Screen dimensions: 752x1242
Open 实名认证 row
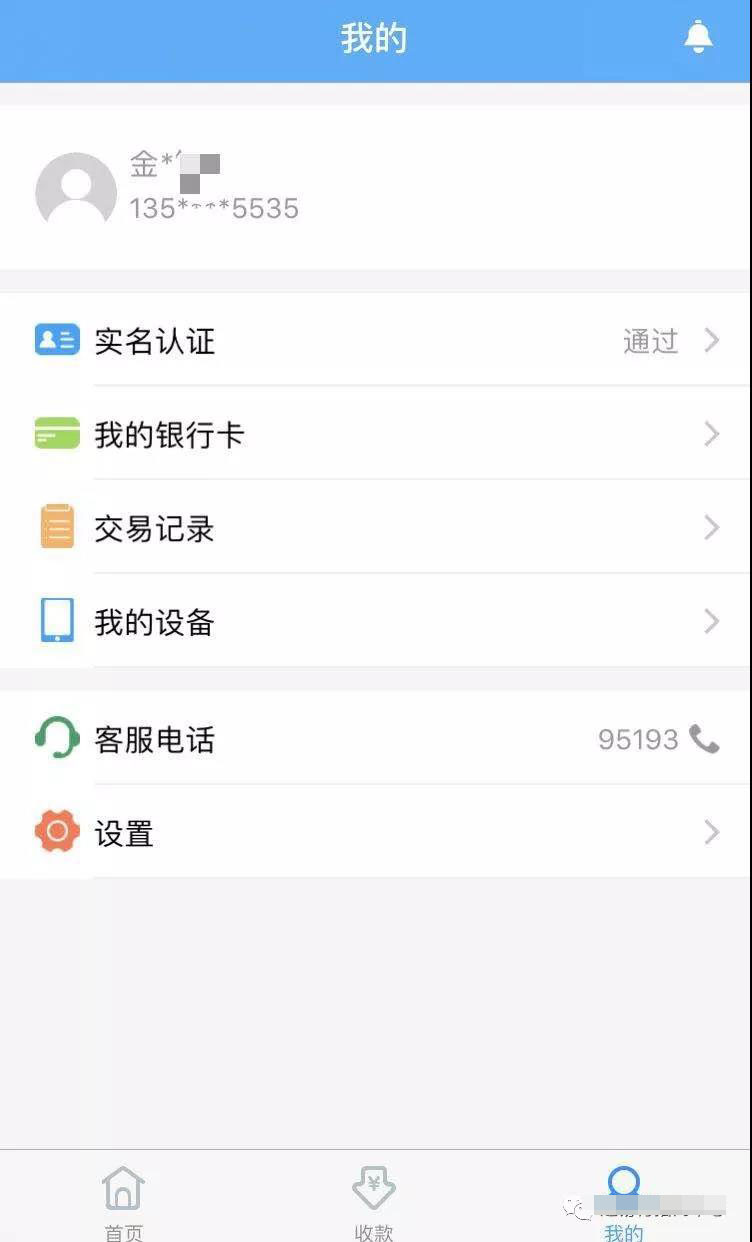(x=376, y=340)
